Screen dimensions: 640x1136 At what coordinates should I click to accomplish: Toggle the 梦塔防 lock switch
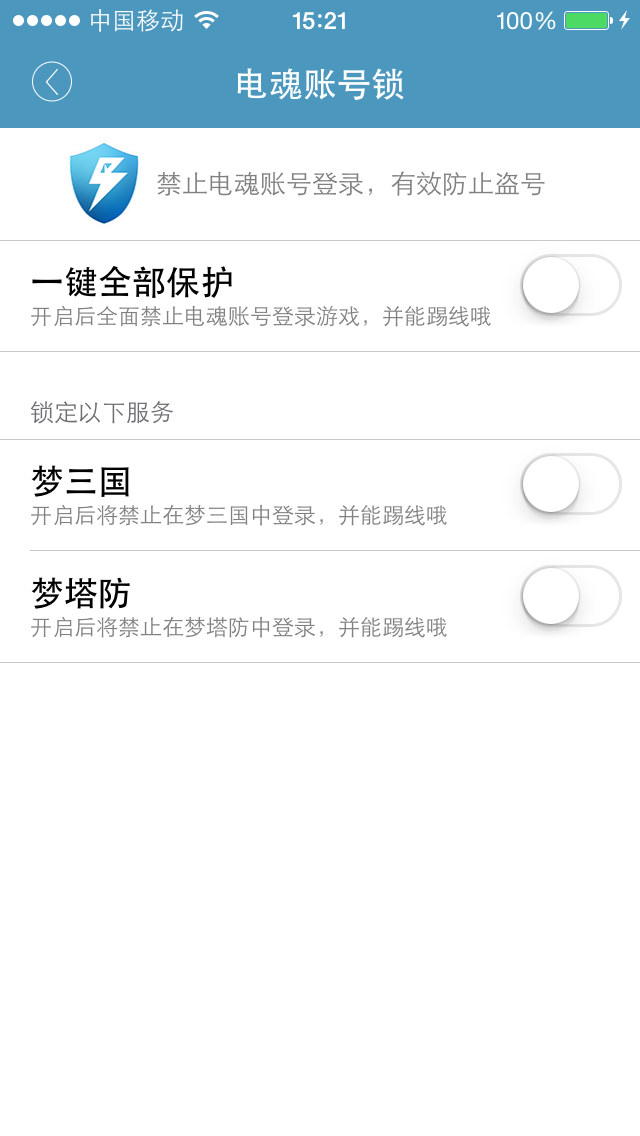tap(570, 596)
